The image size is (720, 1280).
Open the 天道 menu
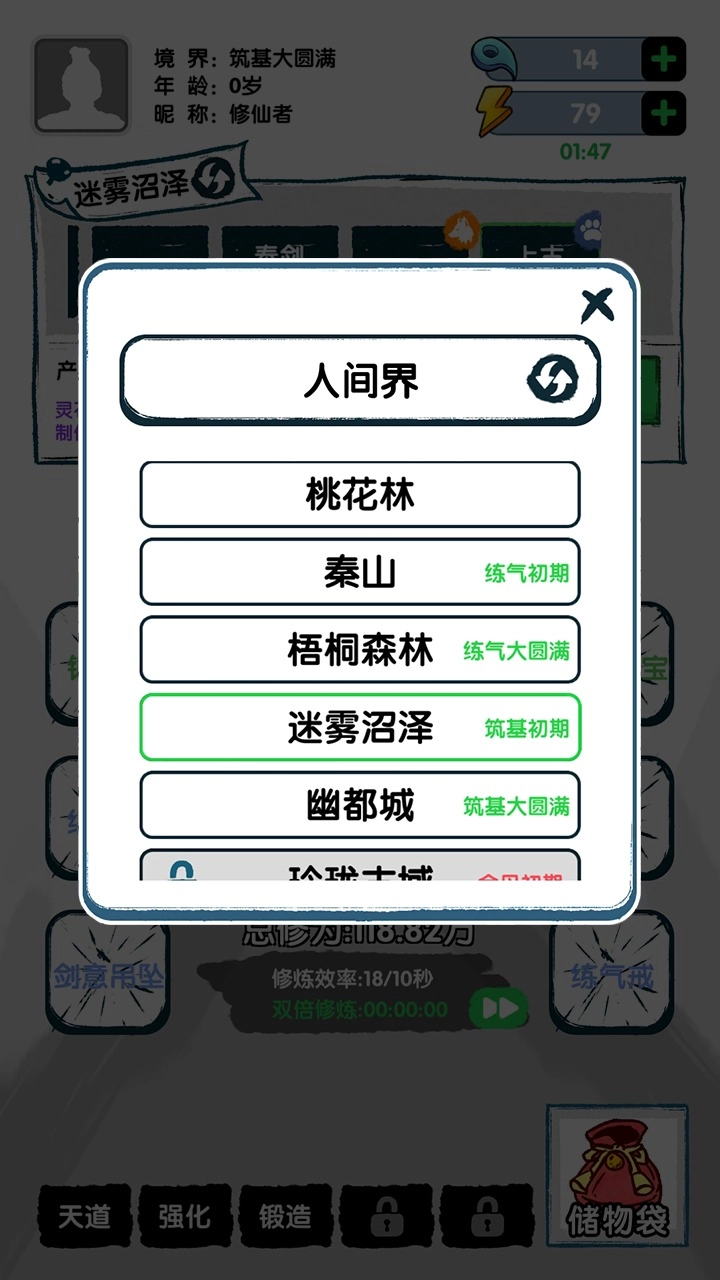click(84, 1216)
